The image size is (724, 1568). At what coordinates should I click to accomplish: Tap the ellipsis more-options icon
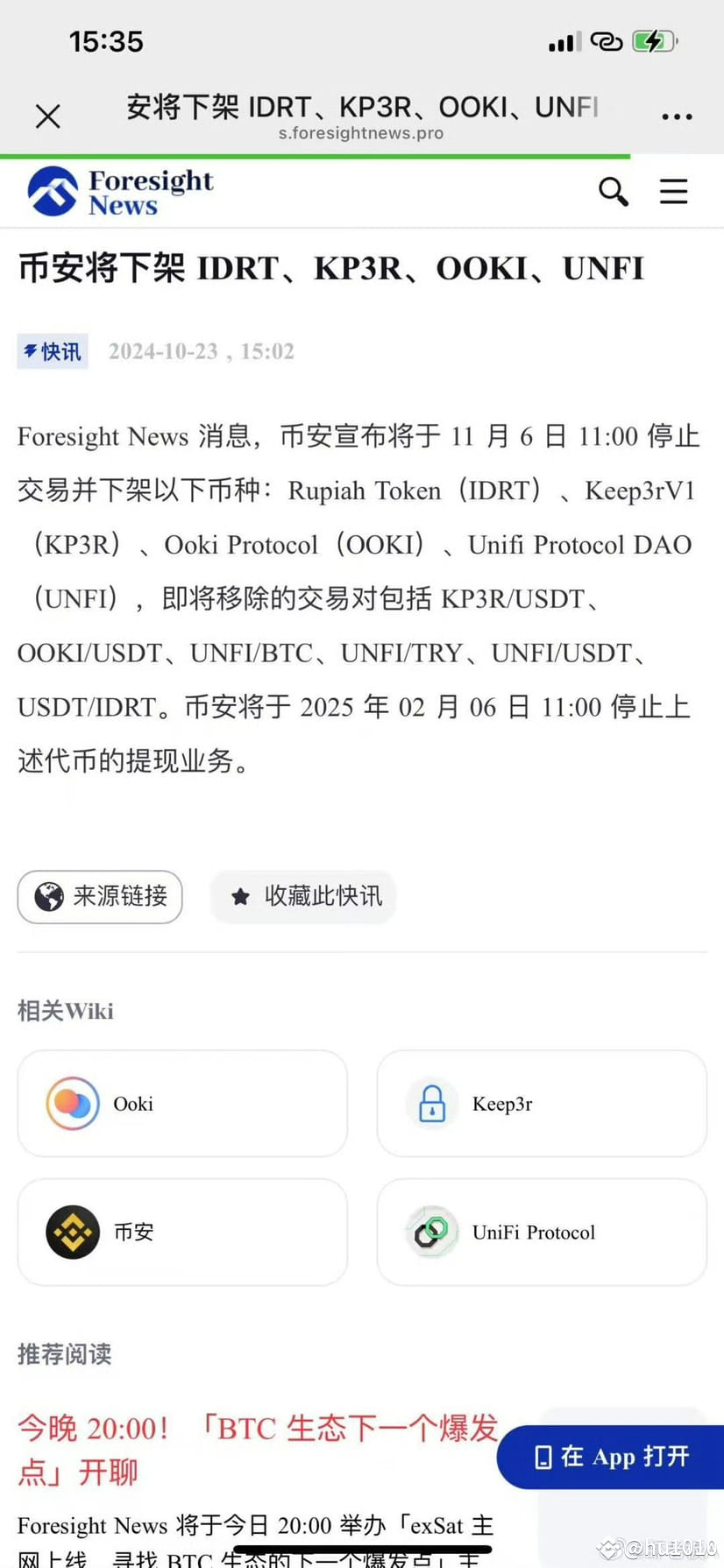tap(677, 116)
